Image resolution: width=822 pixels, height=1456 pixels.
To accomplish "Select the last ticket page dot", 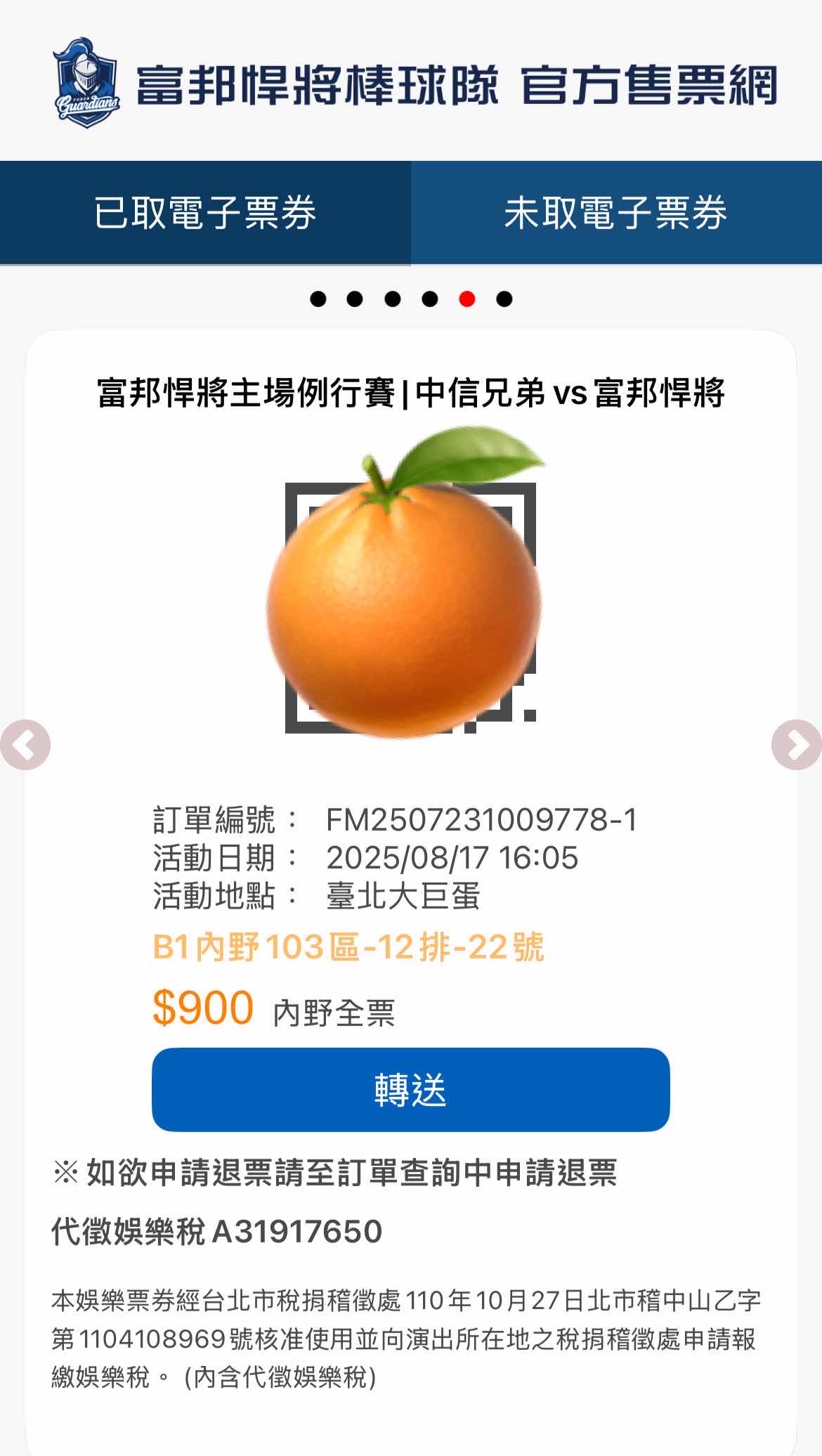I will [504, 299].
